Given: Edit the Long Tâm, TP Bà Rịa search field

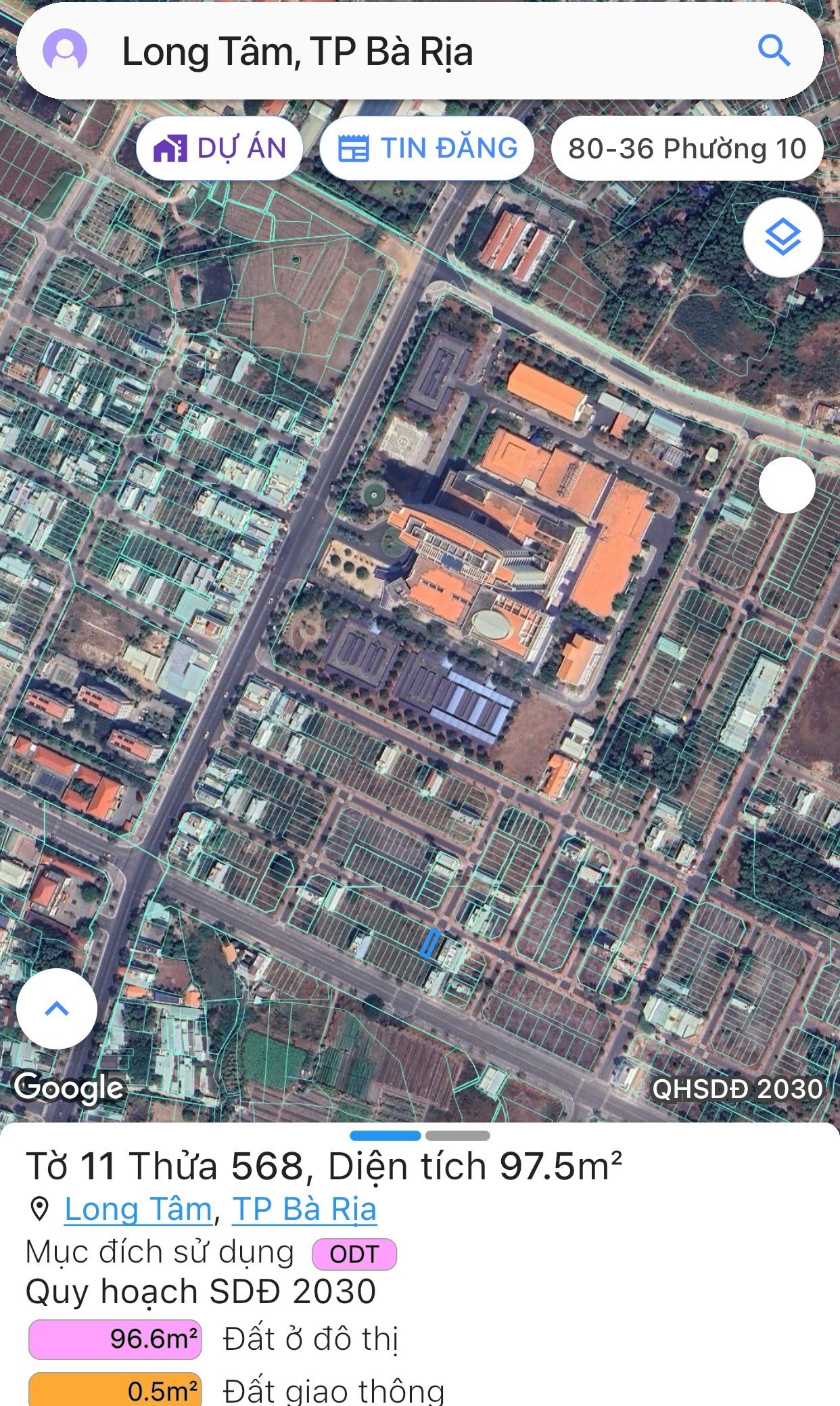Looking at the screenshot, I should (x=419, y=51).
